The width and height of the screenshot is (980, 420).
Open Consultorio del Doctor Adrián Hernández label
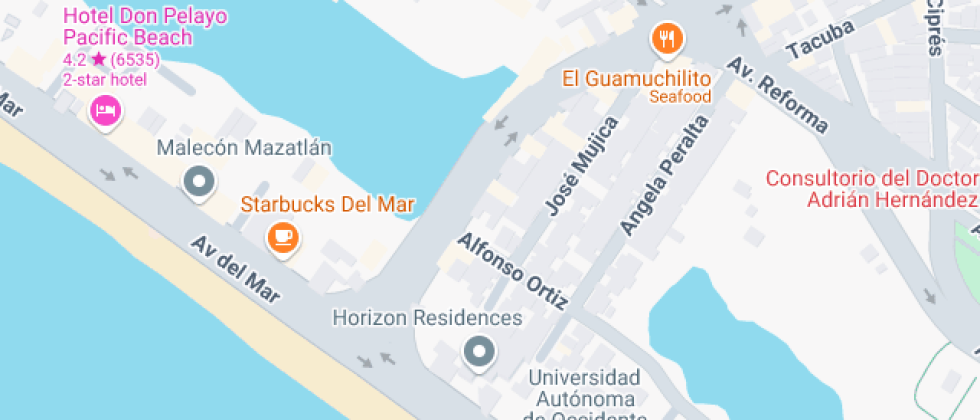[872, 189]
